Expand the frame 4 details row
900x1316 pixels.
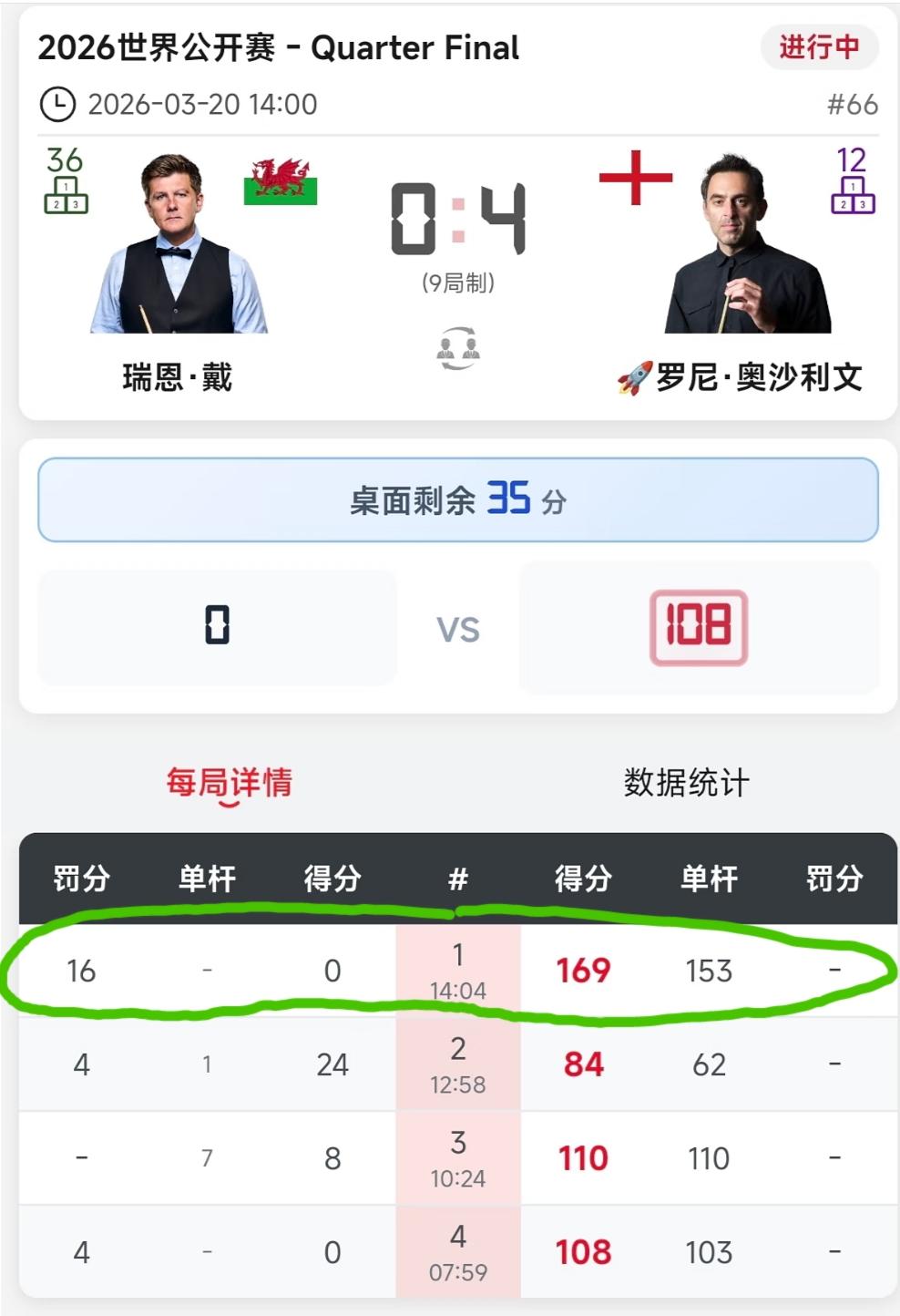point(458,1249)
